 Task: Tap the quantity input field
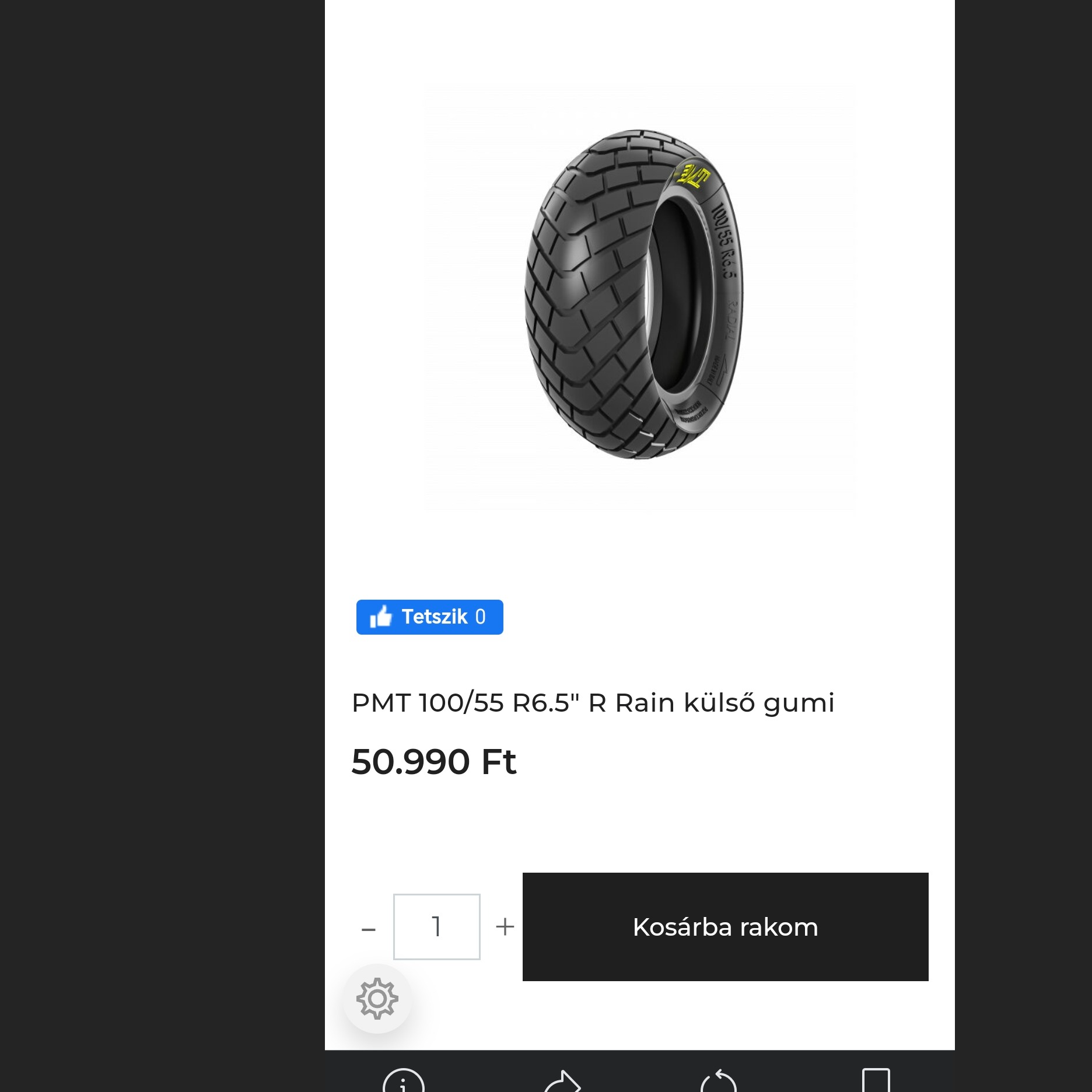436,926
